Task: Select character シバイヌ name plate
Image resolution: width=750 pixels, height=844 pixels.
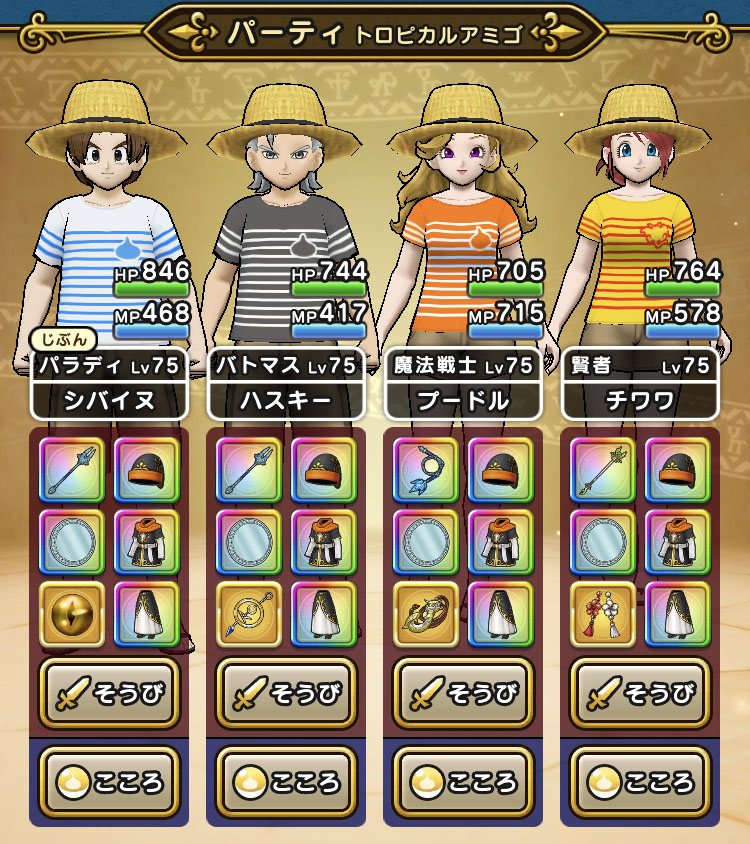Action: point(108,400)
